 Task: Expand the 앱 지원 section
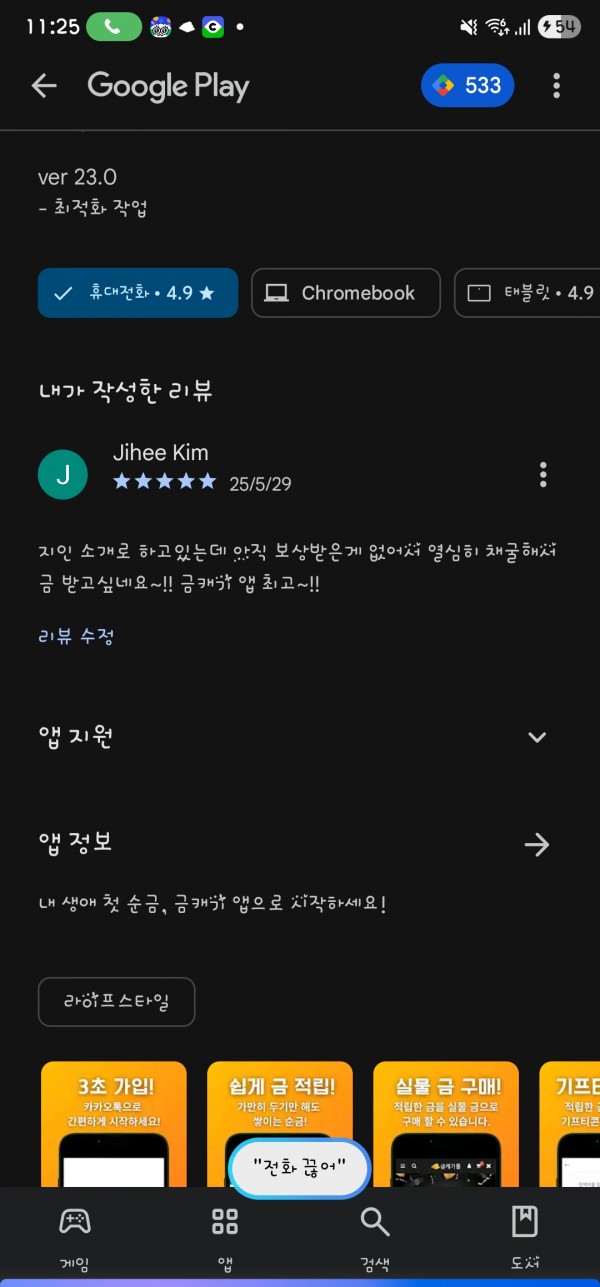537,737
